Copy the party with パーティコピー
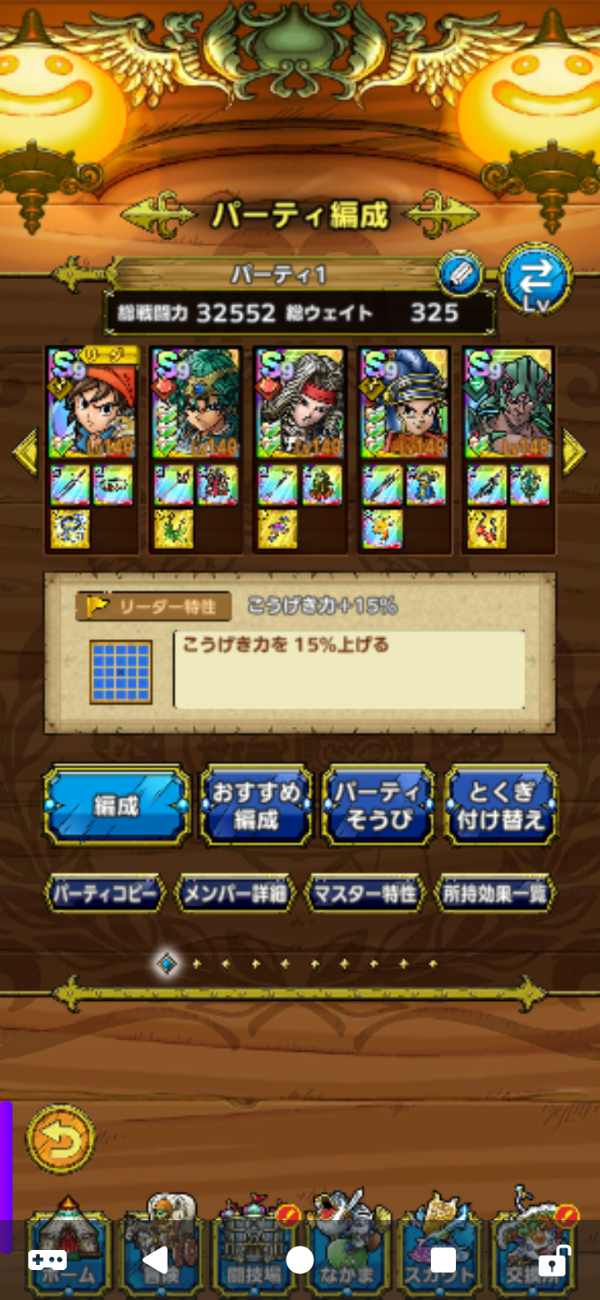The width and height of the screenshot is (600, 1300). point(105,894)
